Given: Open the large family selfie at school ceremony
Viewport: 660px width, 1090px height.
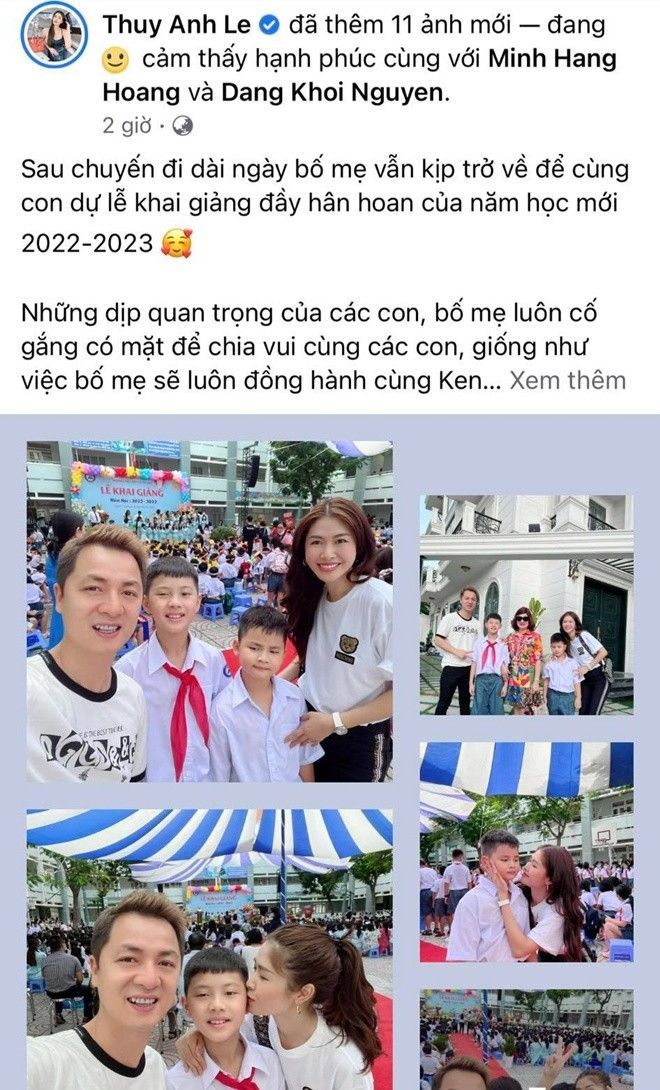Looking at the screenshot, I should [x=209, y=611].
